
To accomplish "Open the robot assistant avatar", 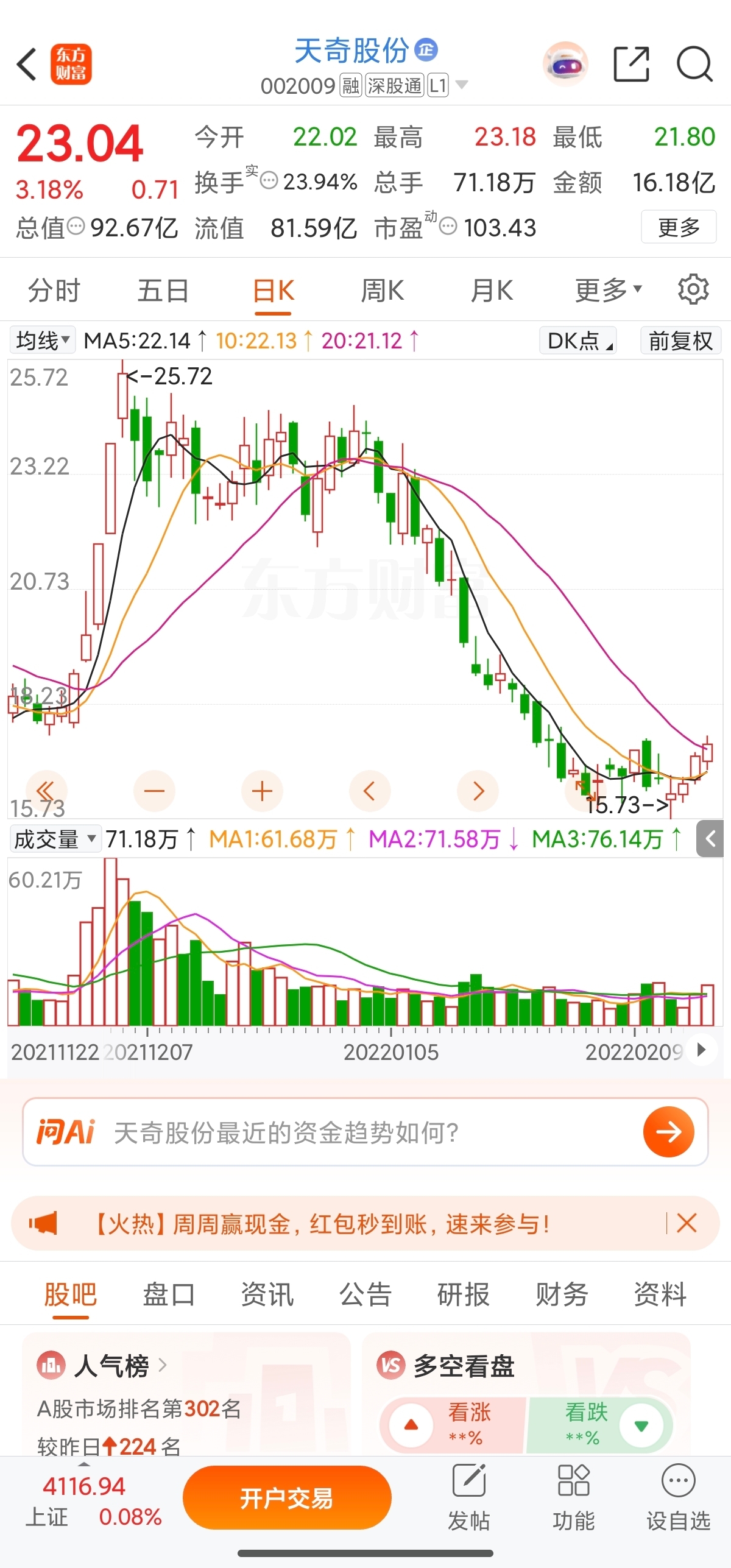I will [566, 64].
